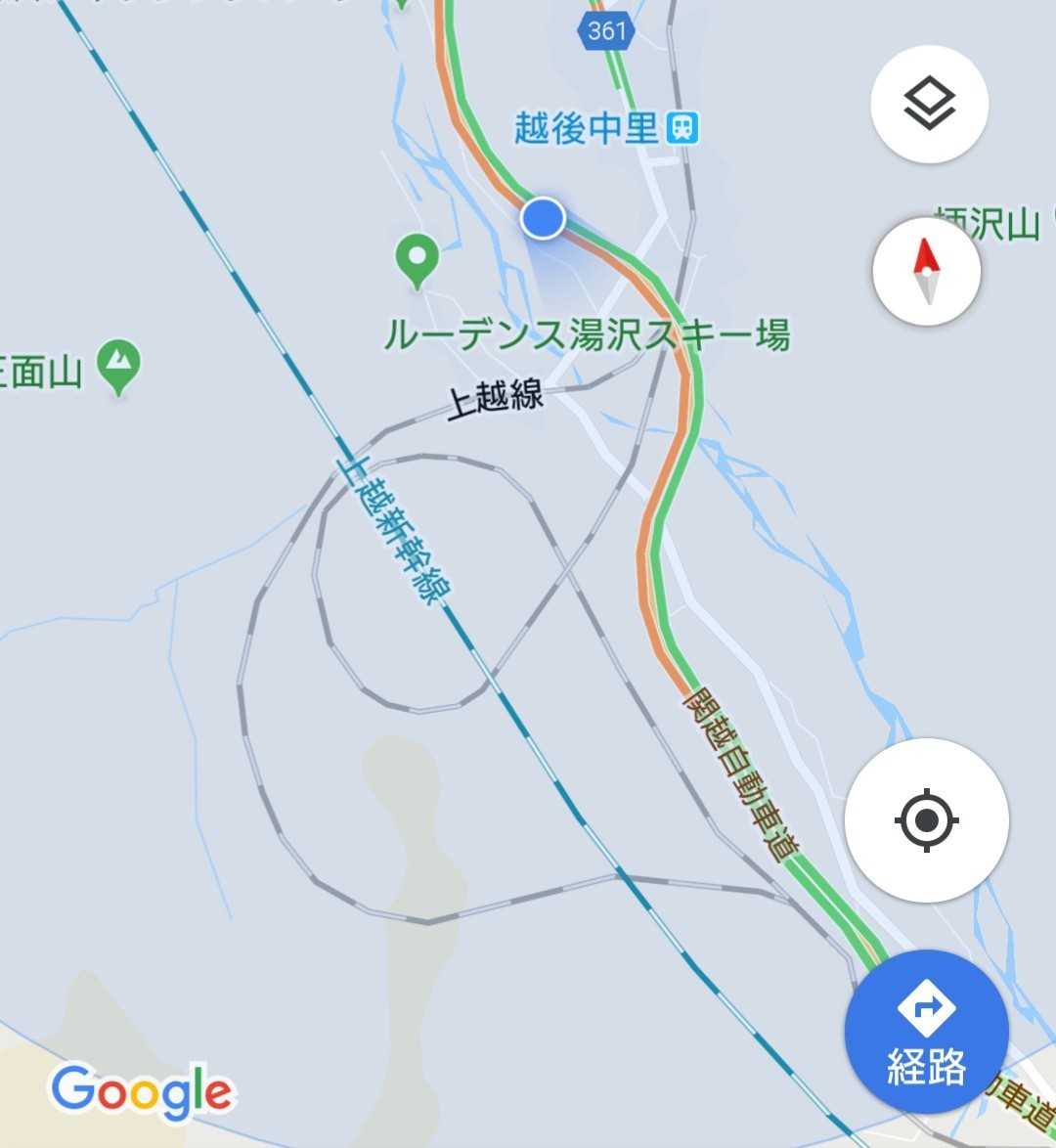This screenshot has width=1056, height=1148.
Task: Center the map on my location
Action: [x=926, y=820]
